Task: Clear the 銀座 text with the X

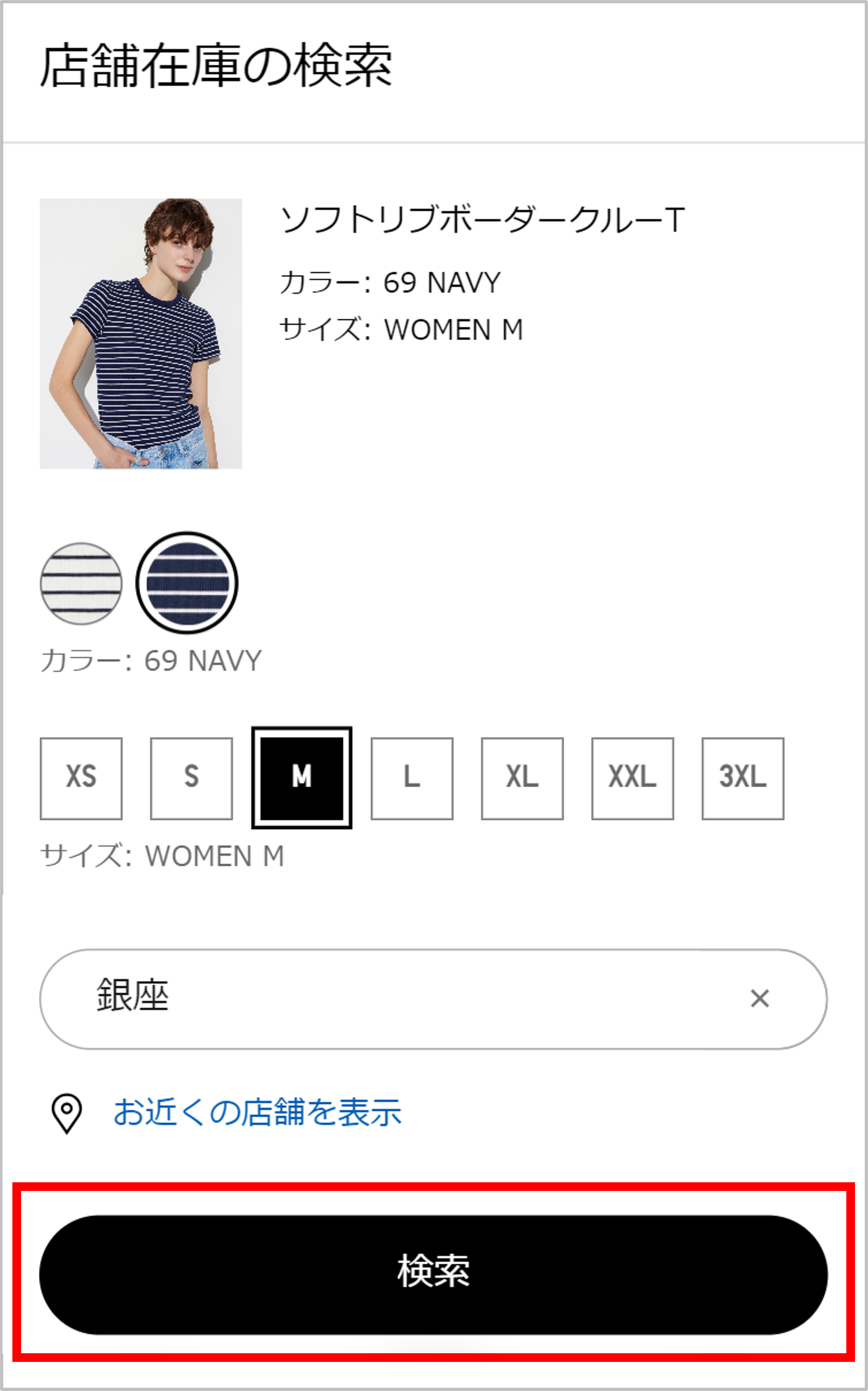Action: (x=760, y=998)
